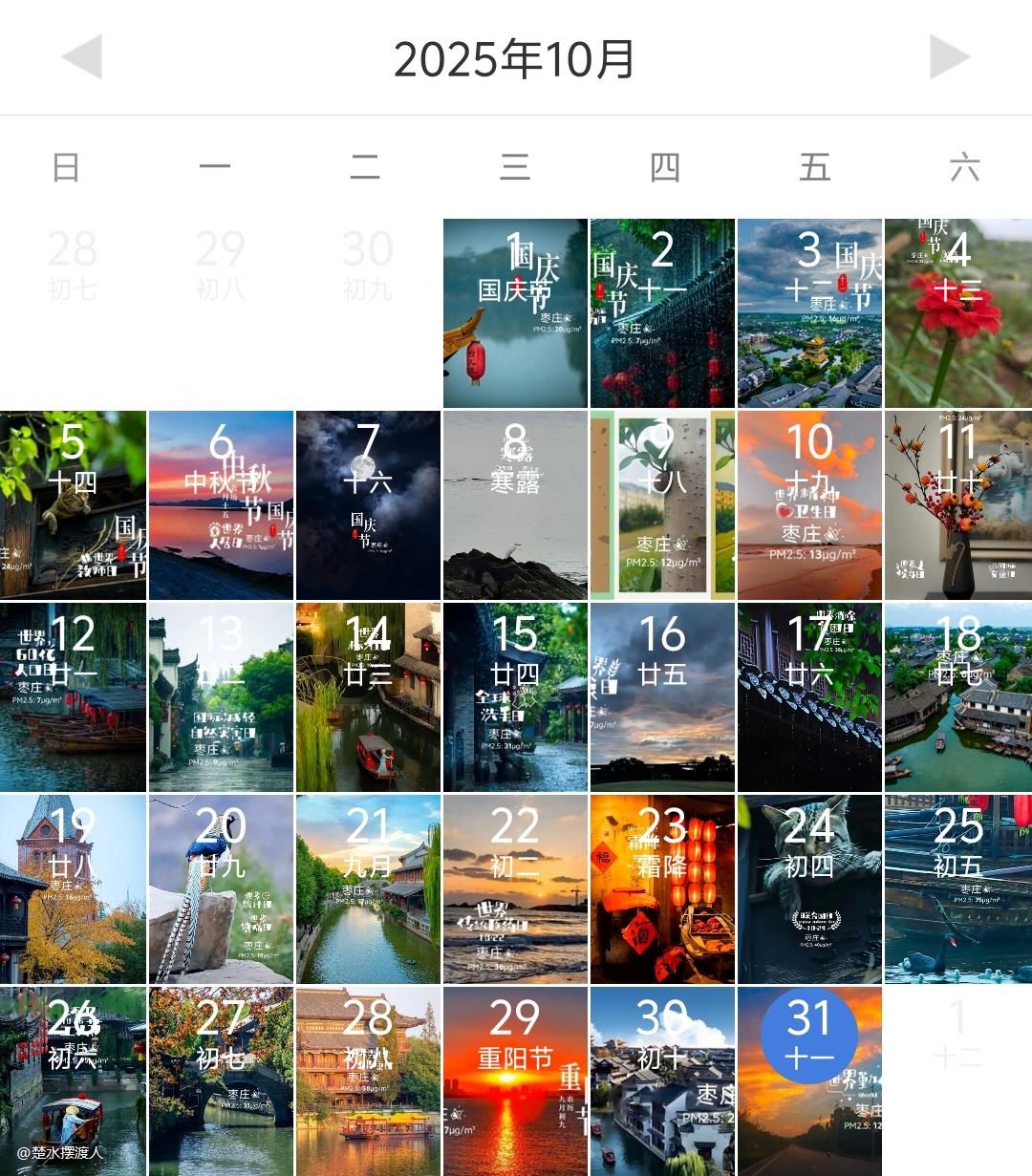Open October 1 National Day entry
The image size is (1032, 1176).
(x=515, y=313)
